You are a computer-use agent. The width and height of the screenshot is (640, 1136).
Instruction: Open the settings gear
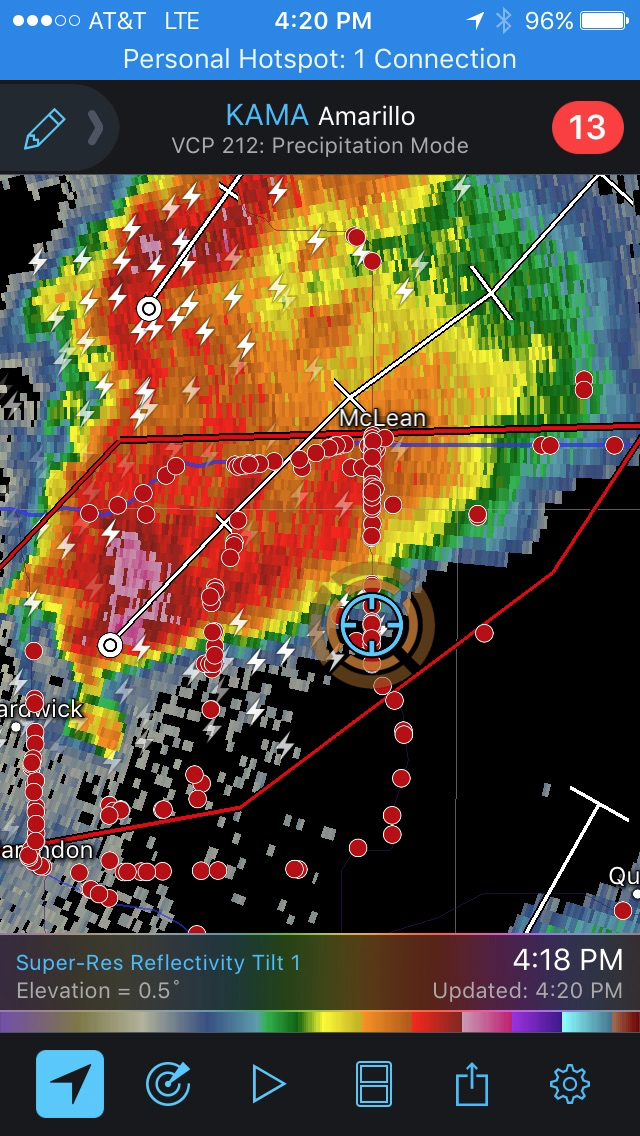pyautogui.click(x=570, y=1085)
